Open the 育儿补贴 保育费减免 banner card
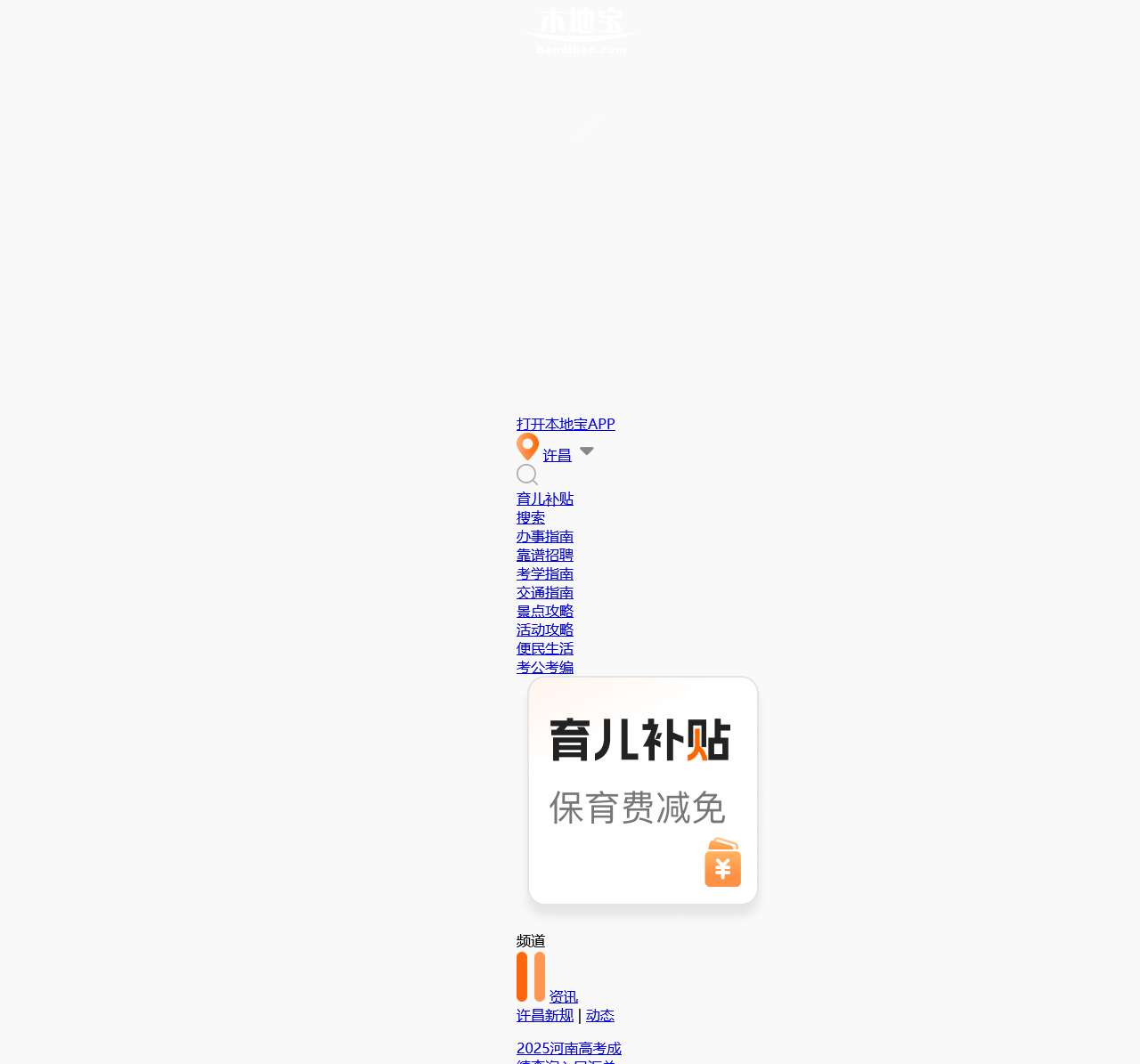This screenshot has width=1140, height=1064. click(x=643, y=791)
